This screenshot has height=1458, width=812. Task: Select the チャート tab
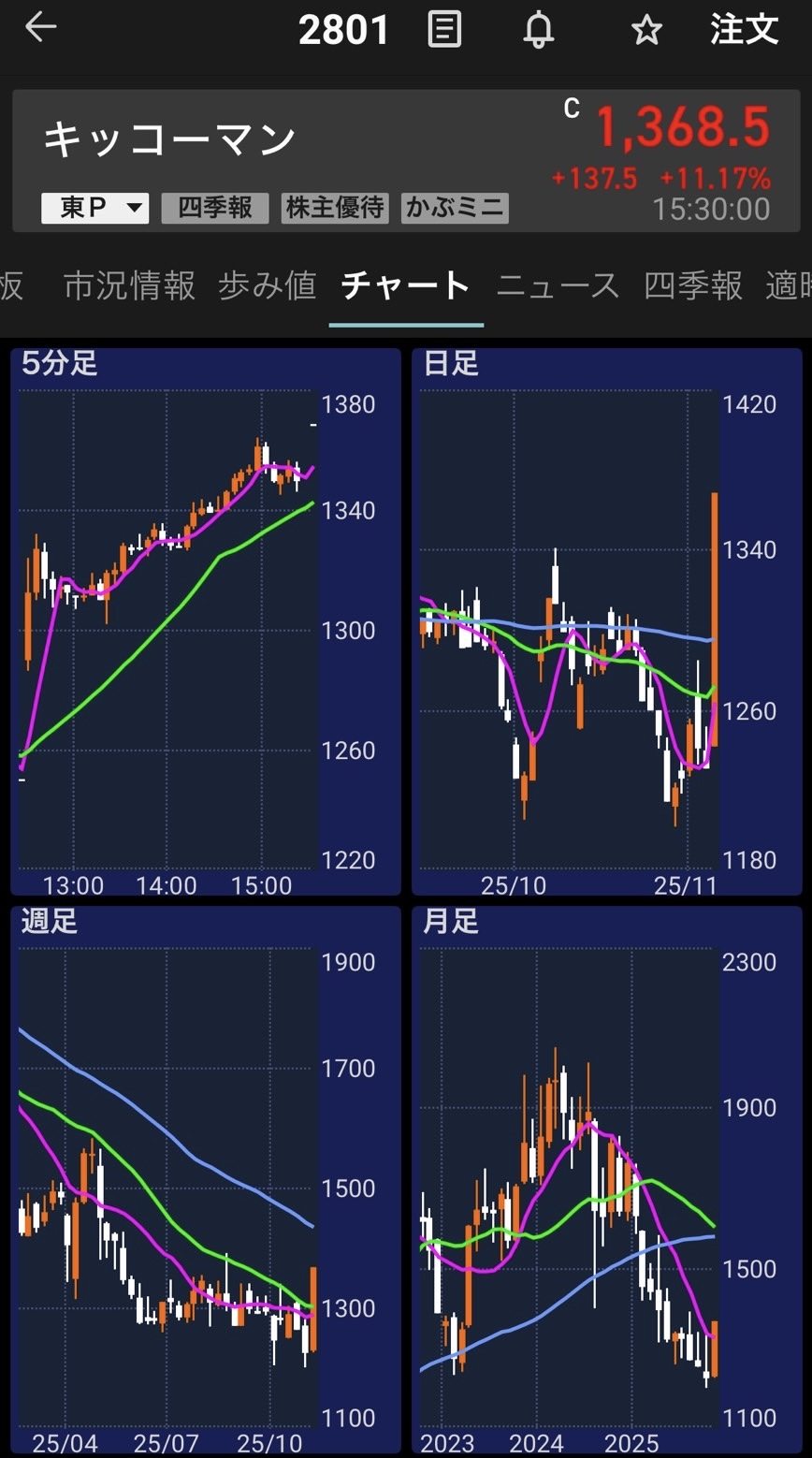pos(406,286)
